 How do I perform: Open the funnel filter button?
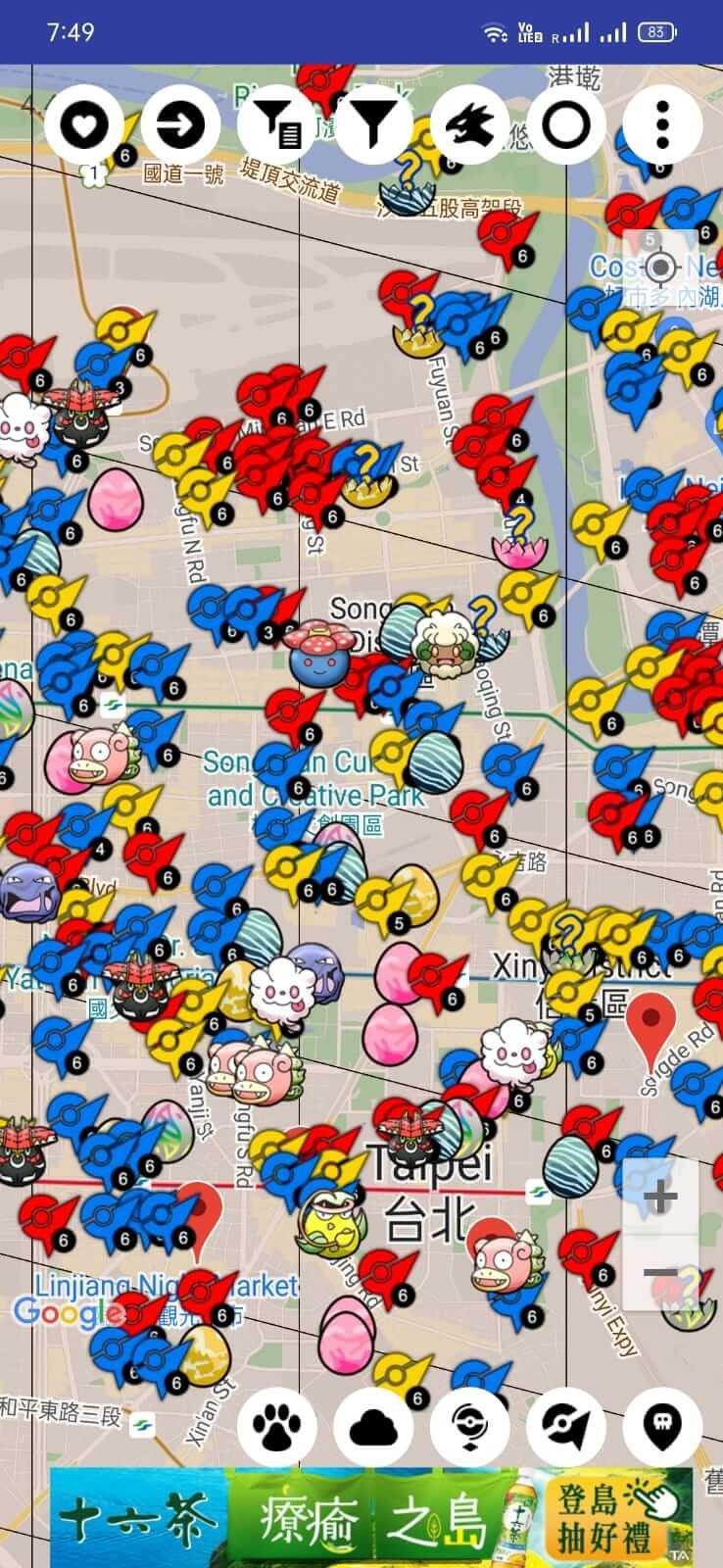click(373, 125)
